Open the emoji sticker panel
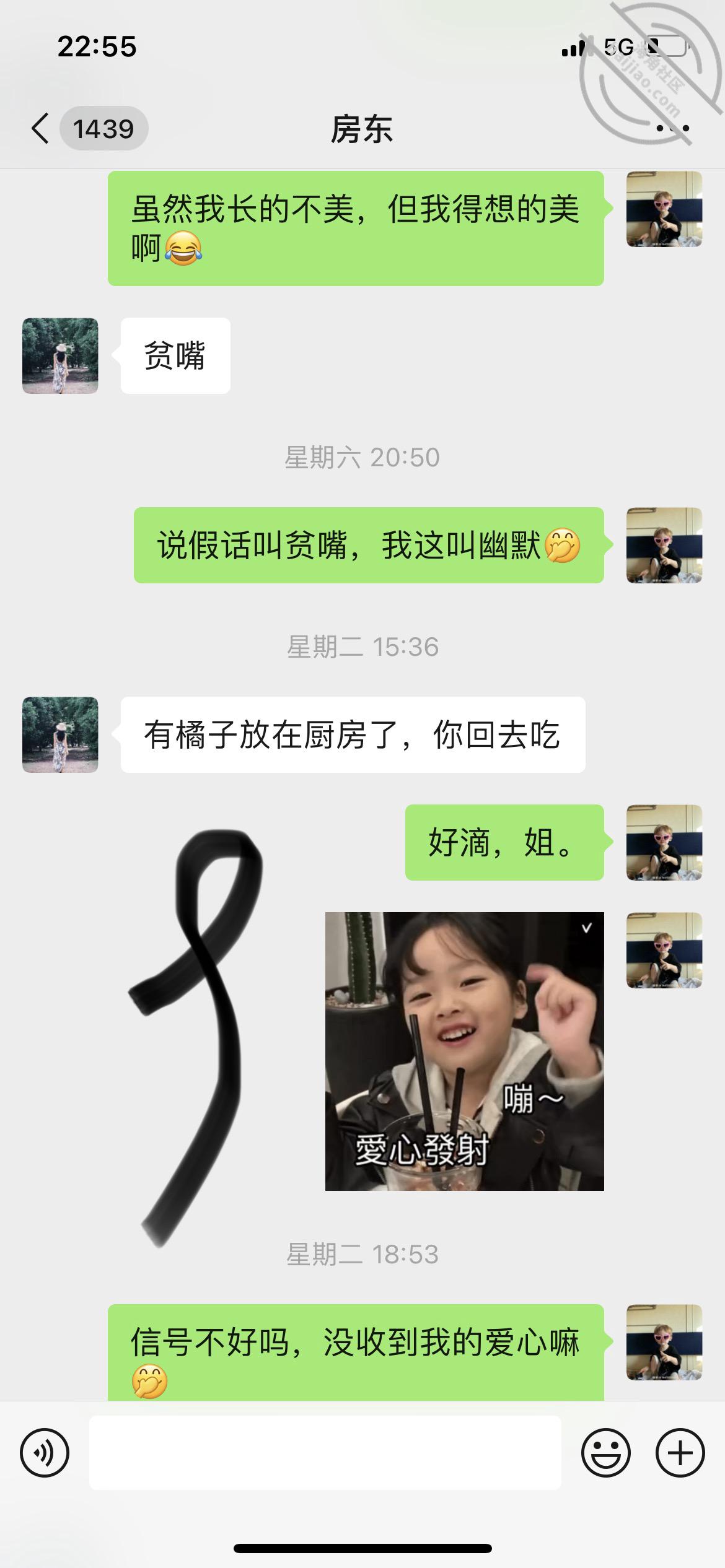The width and height of the screenshot is (725, 1568). [606, 1452]
